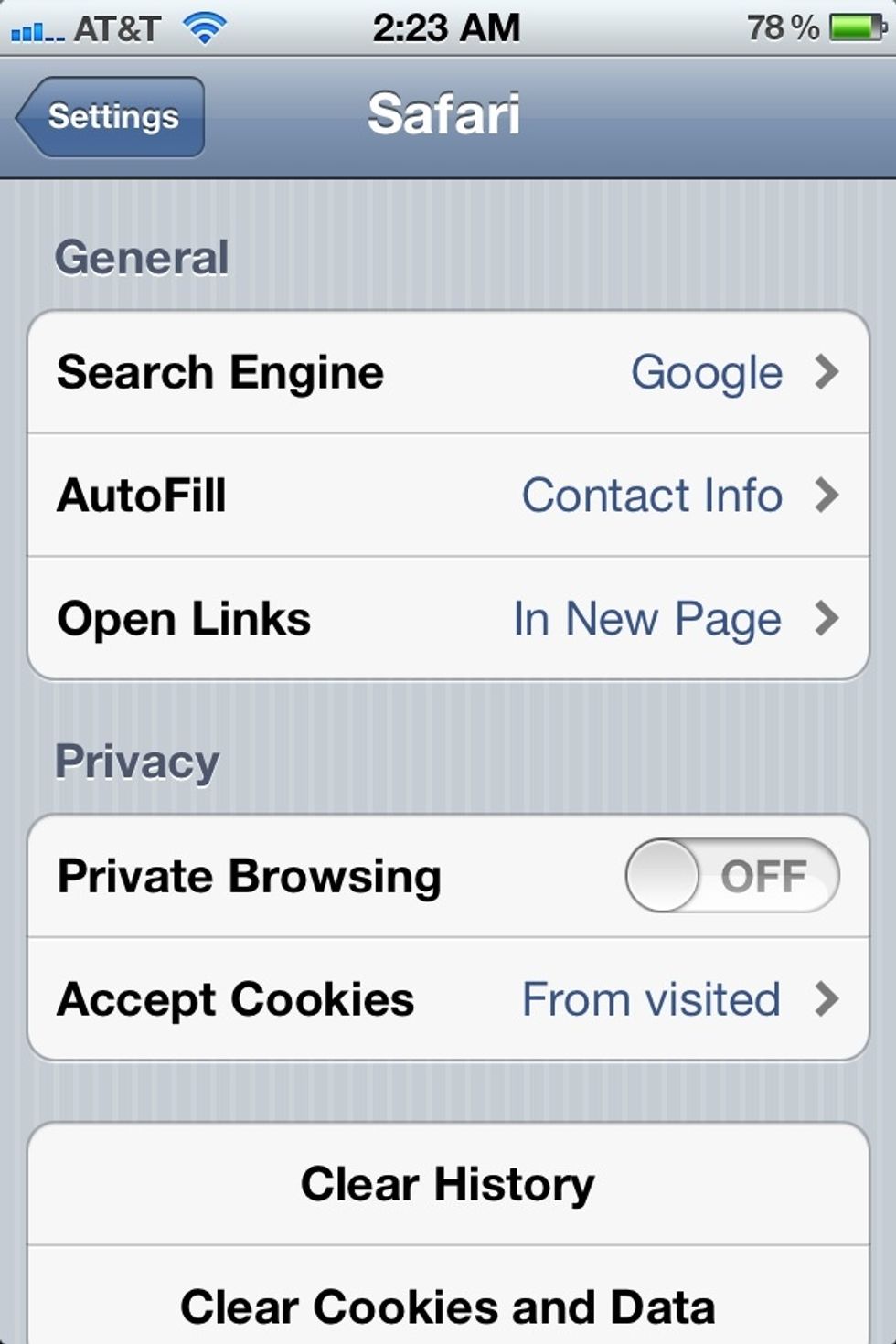Image resolution: width=896 pixels, height=1344 pixels.
Task: Open the In New Page chevron for Open Links
Action: tap(828, 618)
